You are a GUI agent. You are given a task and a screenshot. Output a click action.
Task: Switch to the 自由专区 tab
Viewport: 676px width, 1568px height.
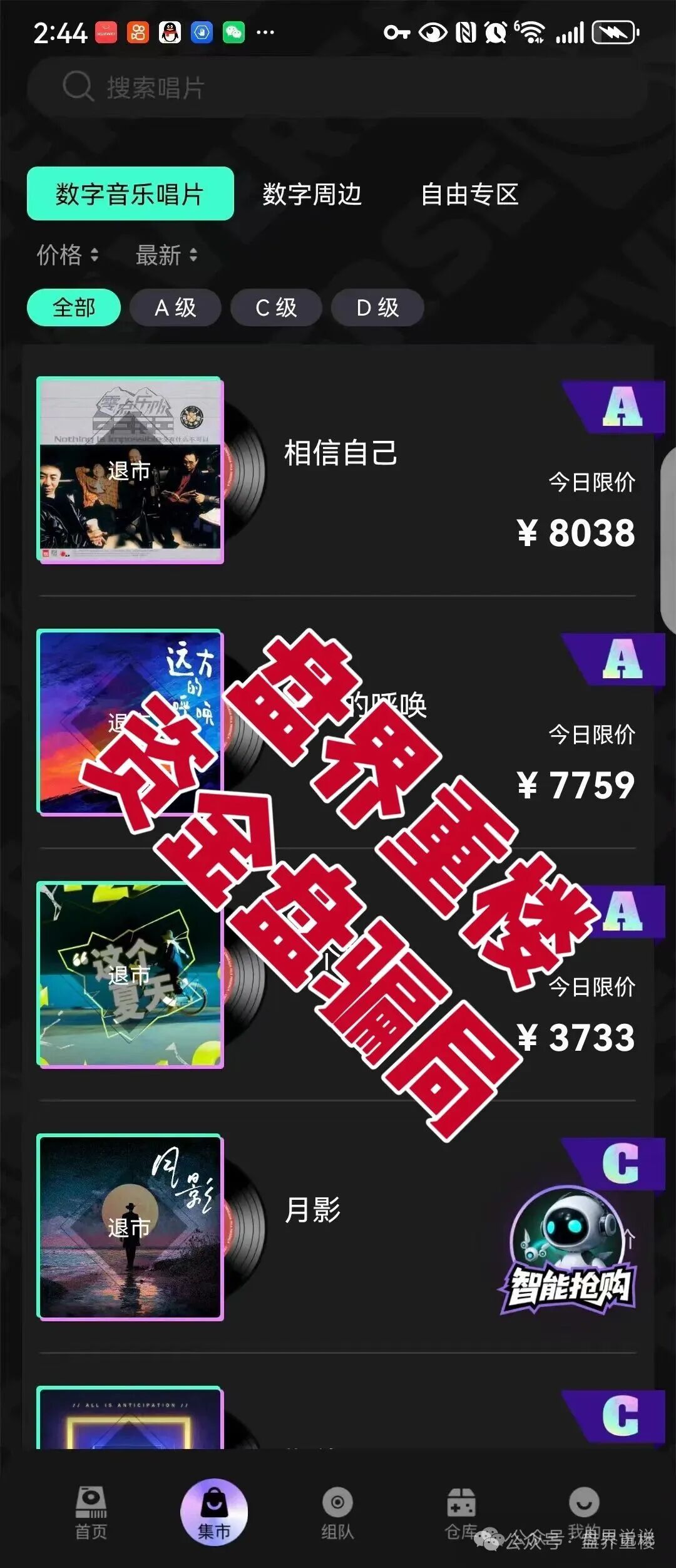point(469,194)
